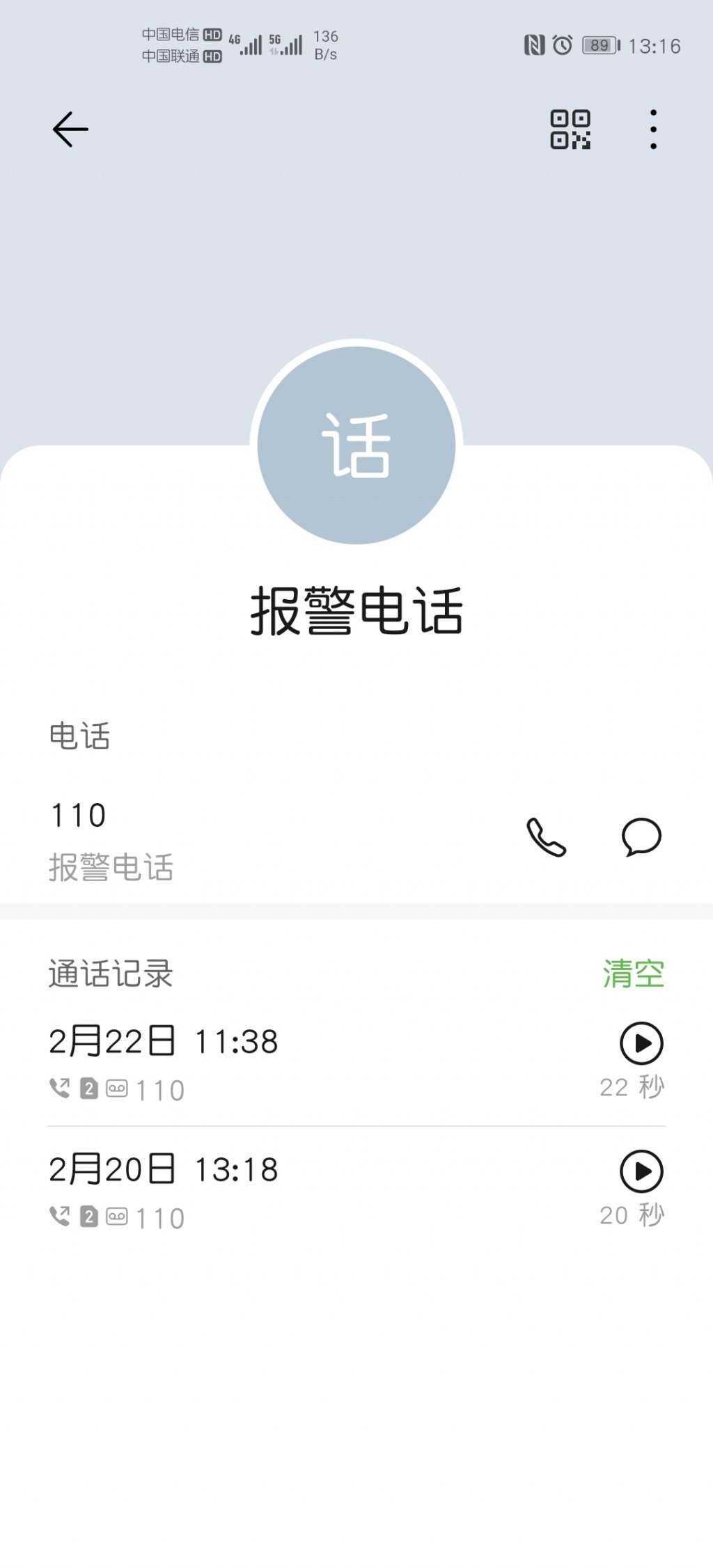Send a message to 110
The height and width of the screenshot is (1568, 713).
[641, 837]
